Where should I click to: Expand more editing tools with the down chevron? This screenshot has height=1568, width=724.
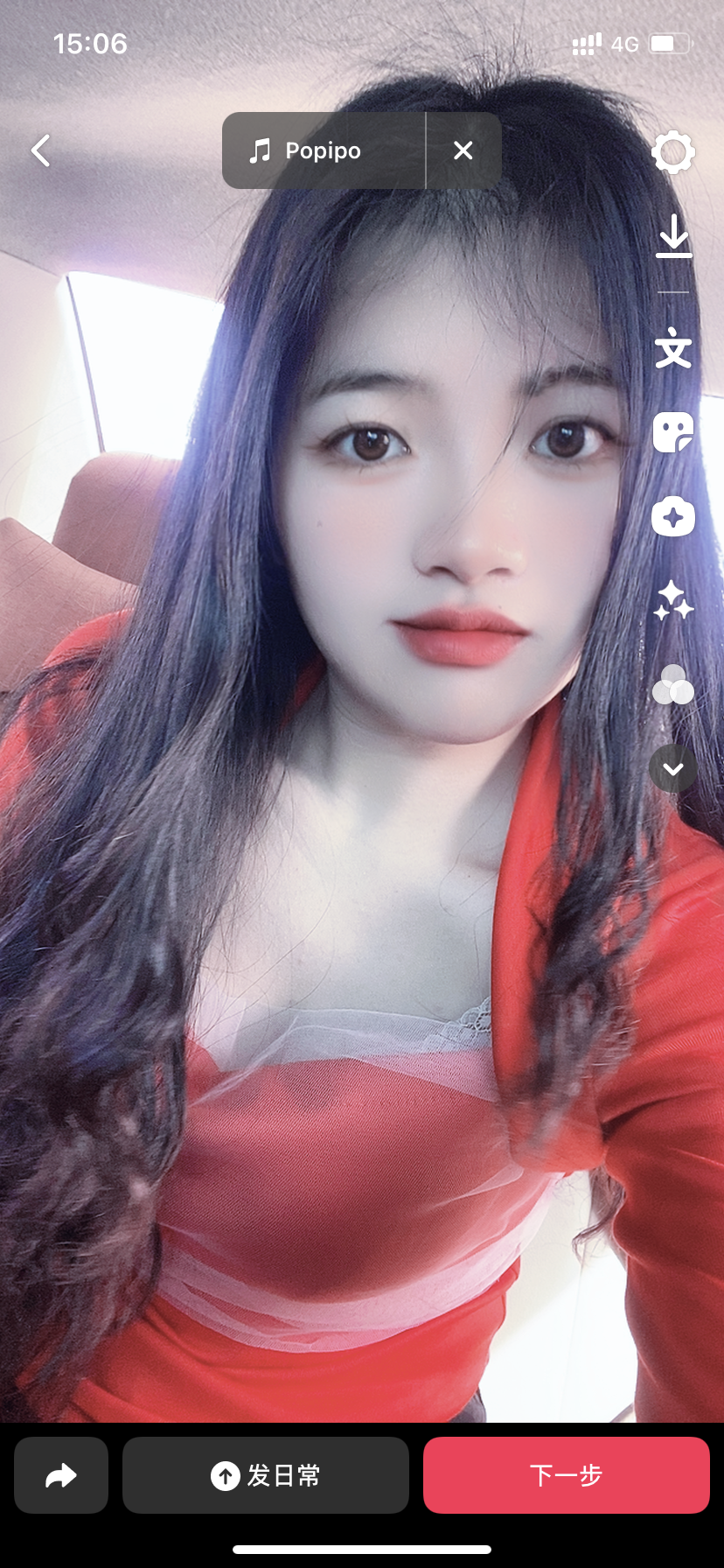coord(673,768)
